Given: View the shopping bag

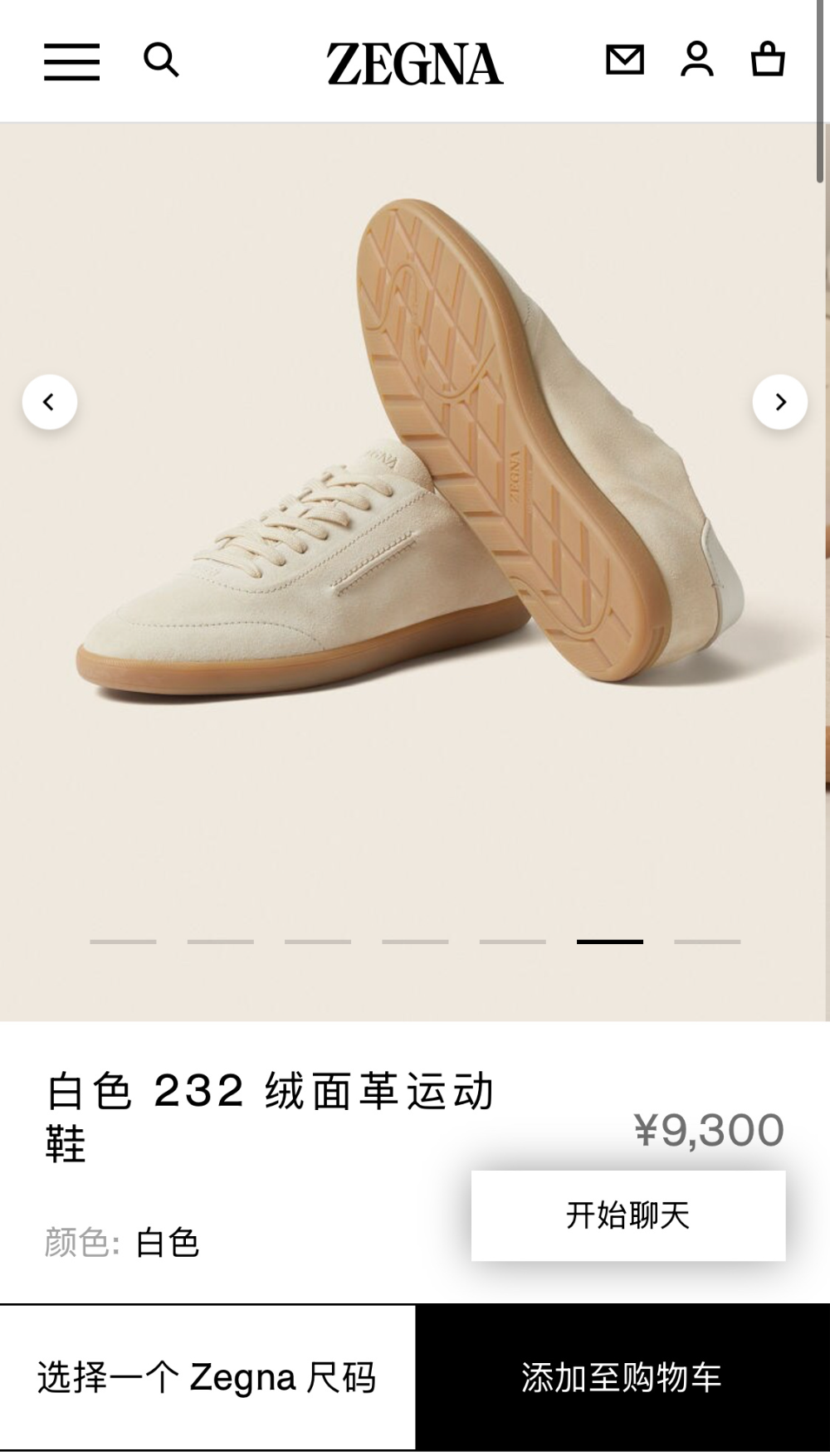Looking at the screenshot, I should [x=768, y=60].
